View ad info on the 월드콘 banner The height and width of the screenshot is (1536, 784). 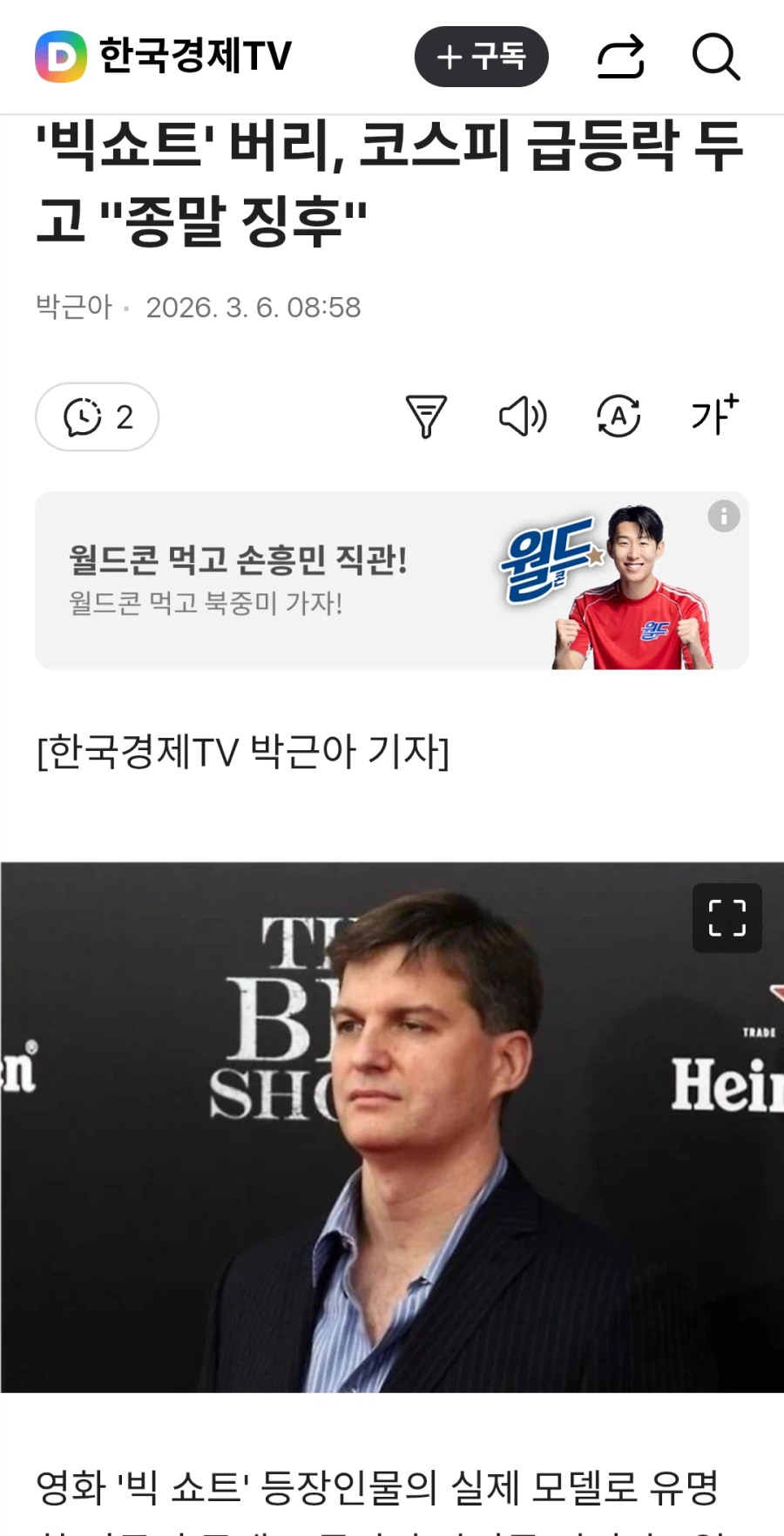[x=724, y=517]
